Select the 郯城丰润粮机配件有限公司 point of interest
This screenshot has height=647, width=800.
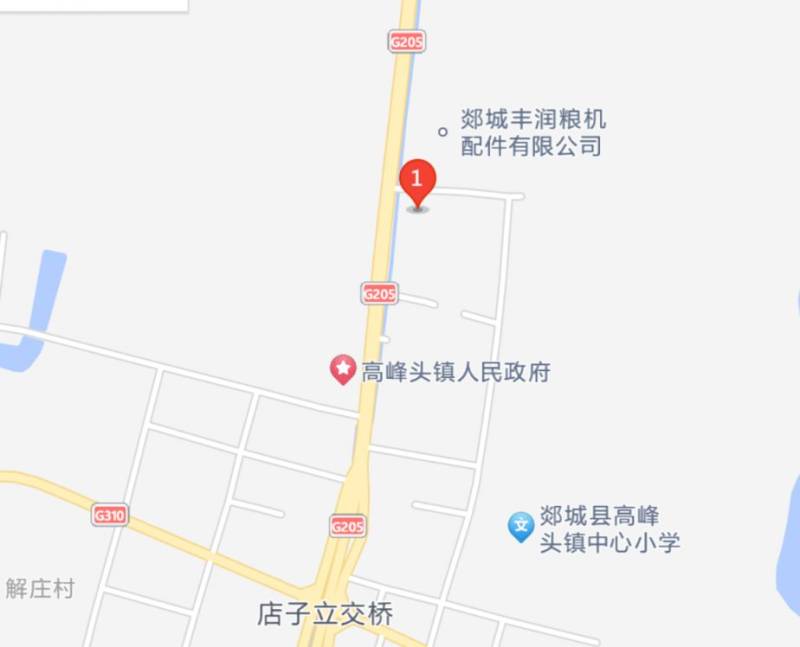(443, 131)
